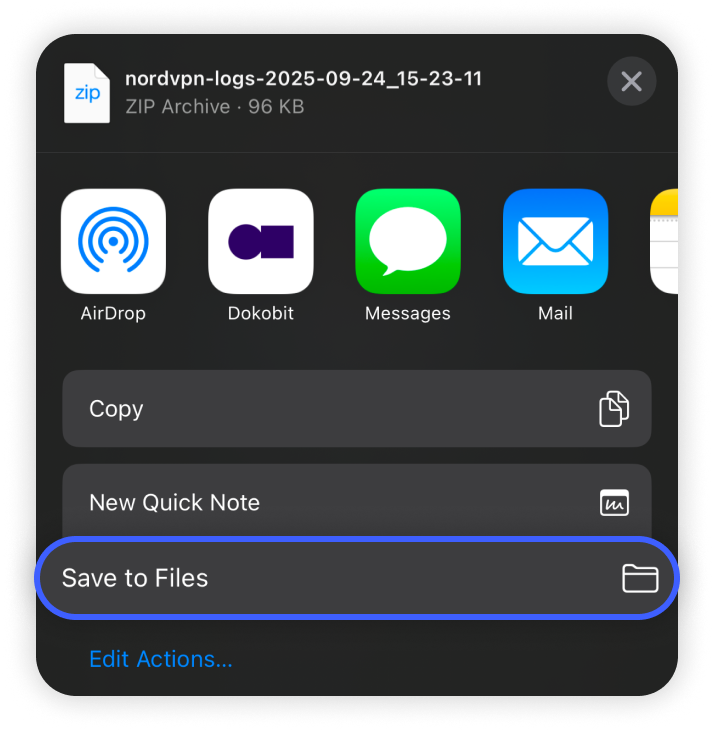Share the file with Dokobit
Viewport: 714px width, 730px height.
(x=260, y=241)
